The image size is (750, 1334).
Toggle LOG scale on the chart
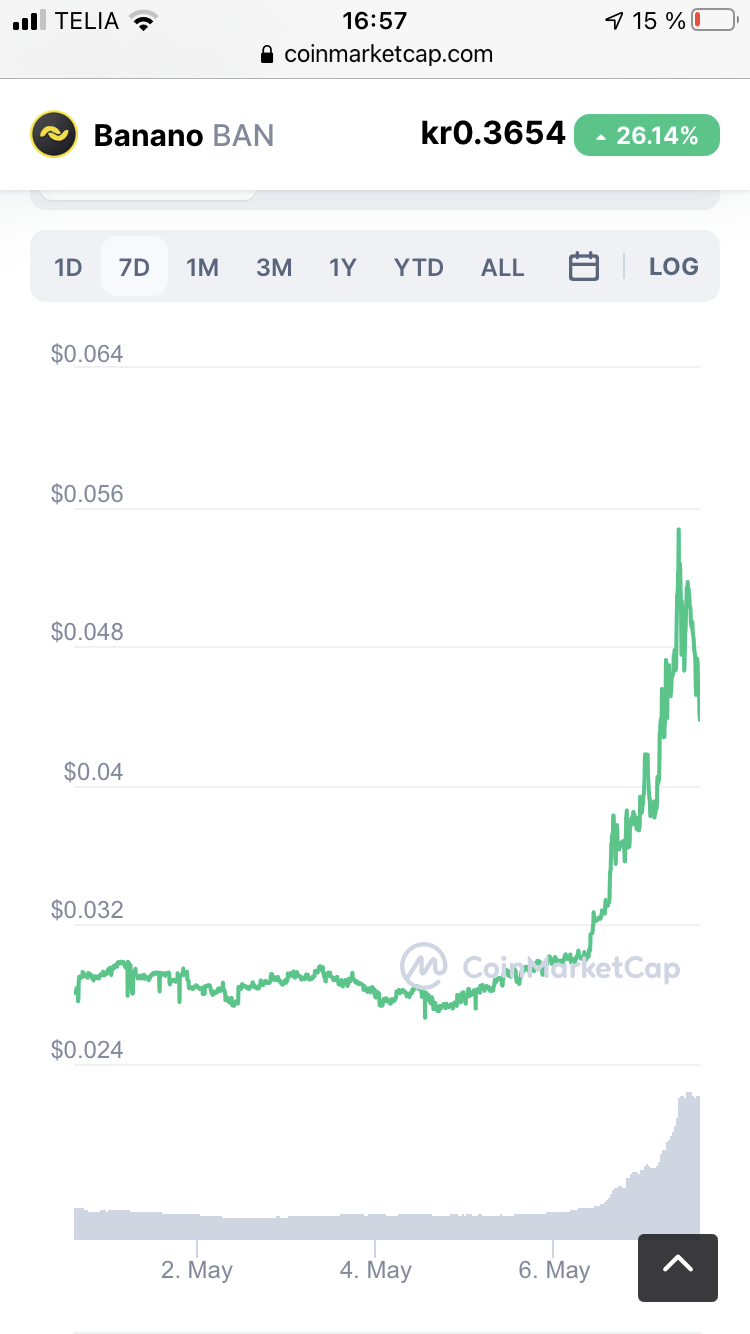(x=674, y=266)
